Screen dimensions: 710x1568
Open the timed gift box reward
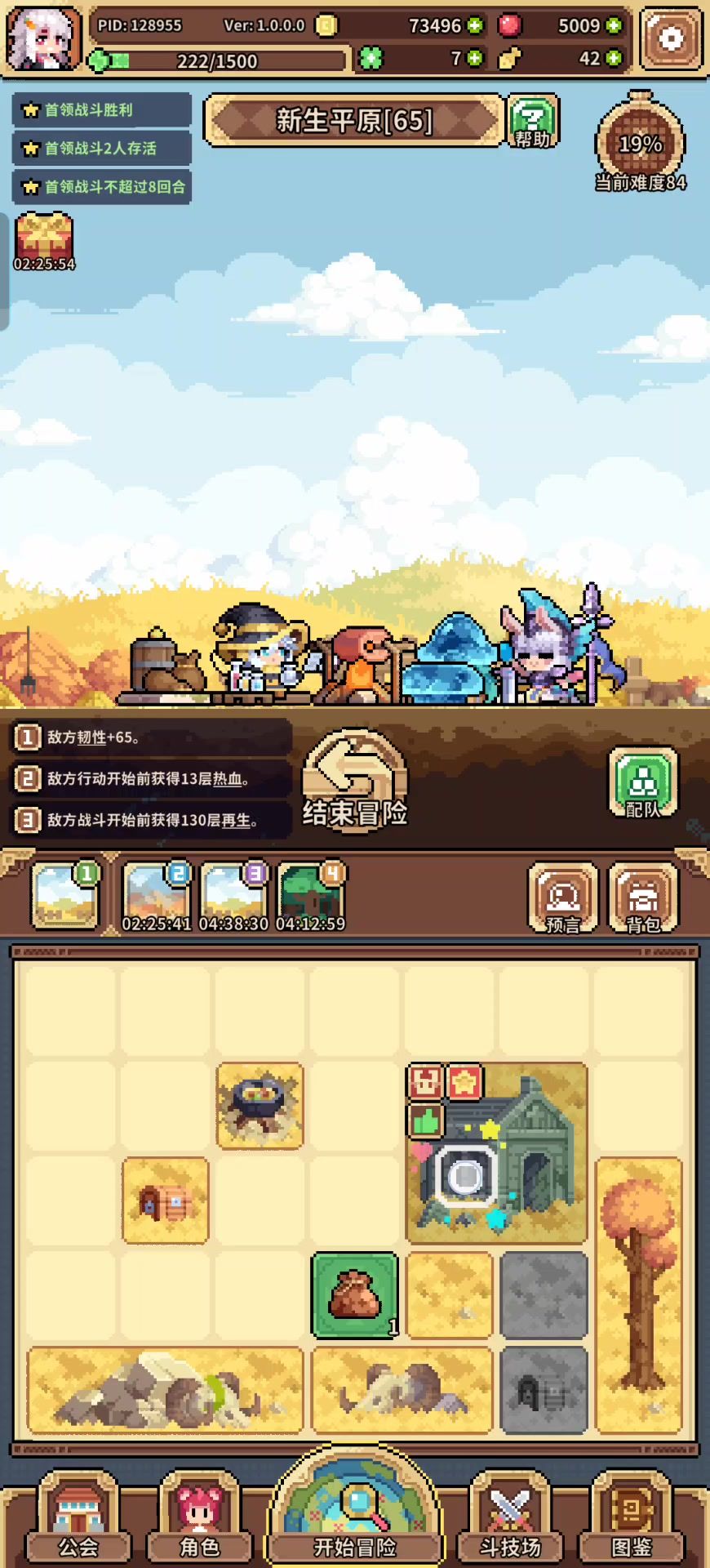44,240
